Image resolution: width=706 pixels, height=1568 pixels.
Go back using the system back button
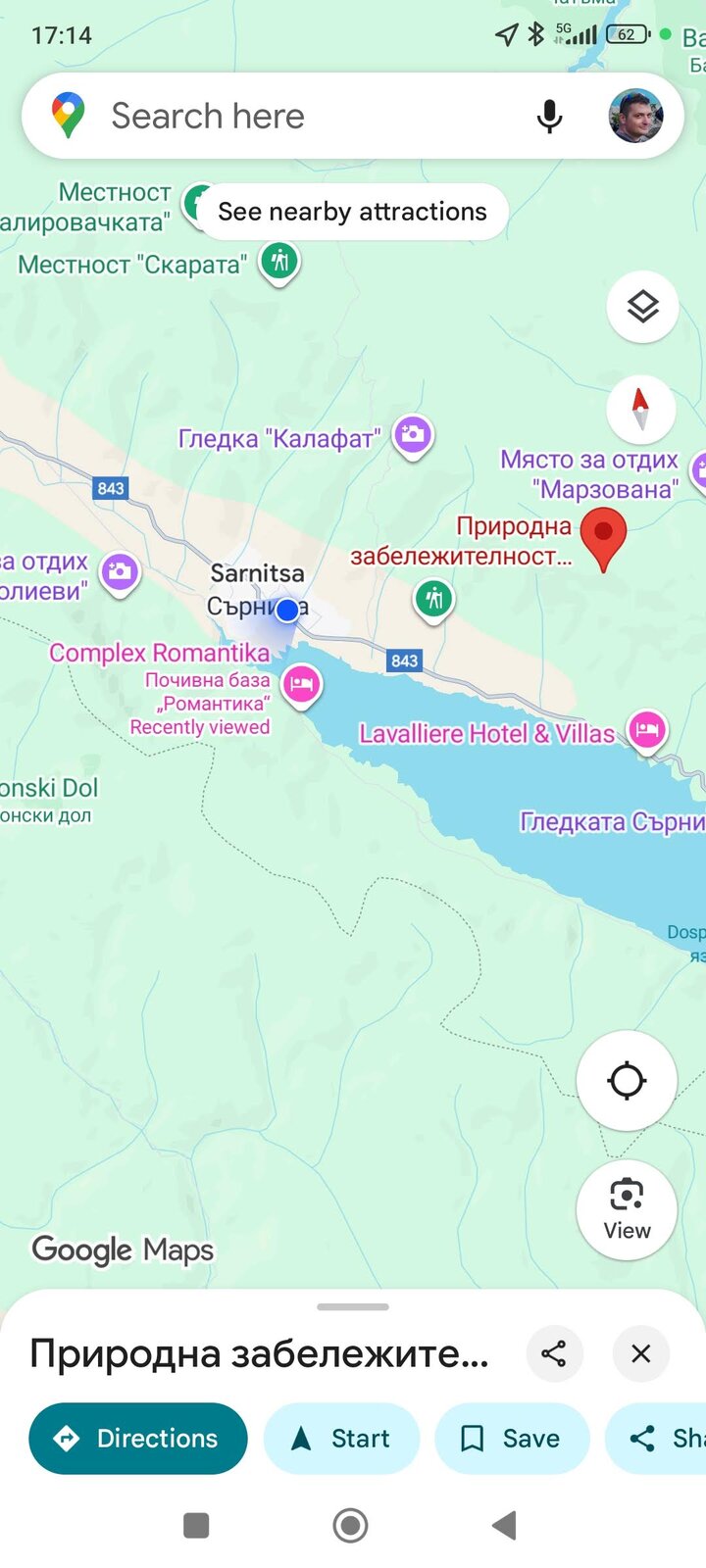click(x=505, y=1525)
